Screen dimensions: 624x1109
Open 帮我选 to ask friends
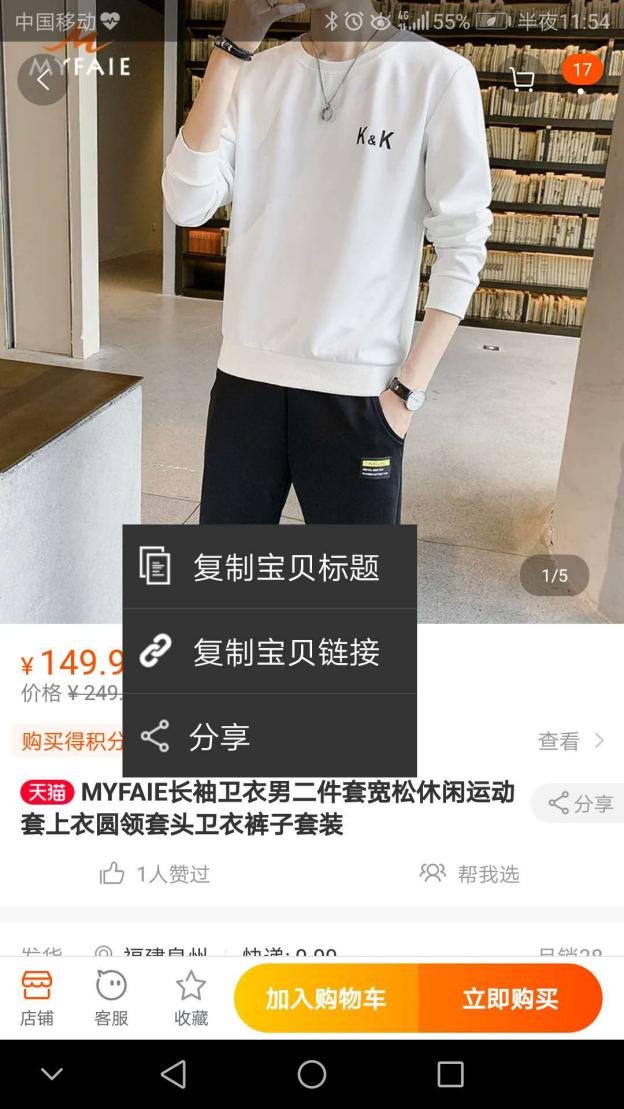[470, 874]
